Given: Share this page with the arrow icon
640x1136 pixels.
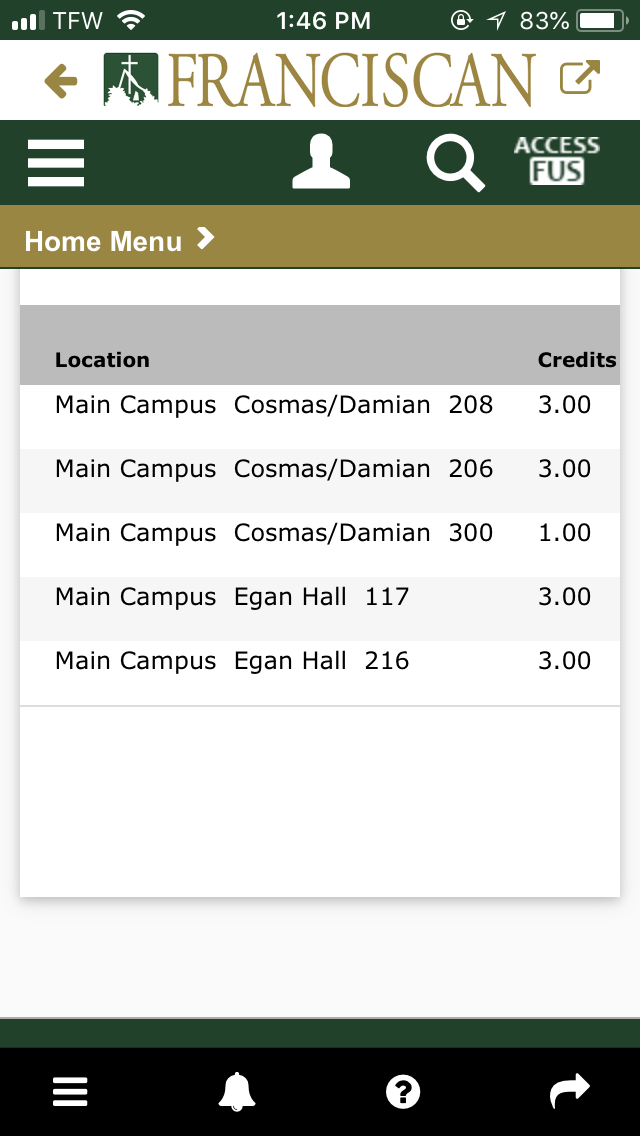Looking at the screenshot, I should pos(570,1091).
